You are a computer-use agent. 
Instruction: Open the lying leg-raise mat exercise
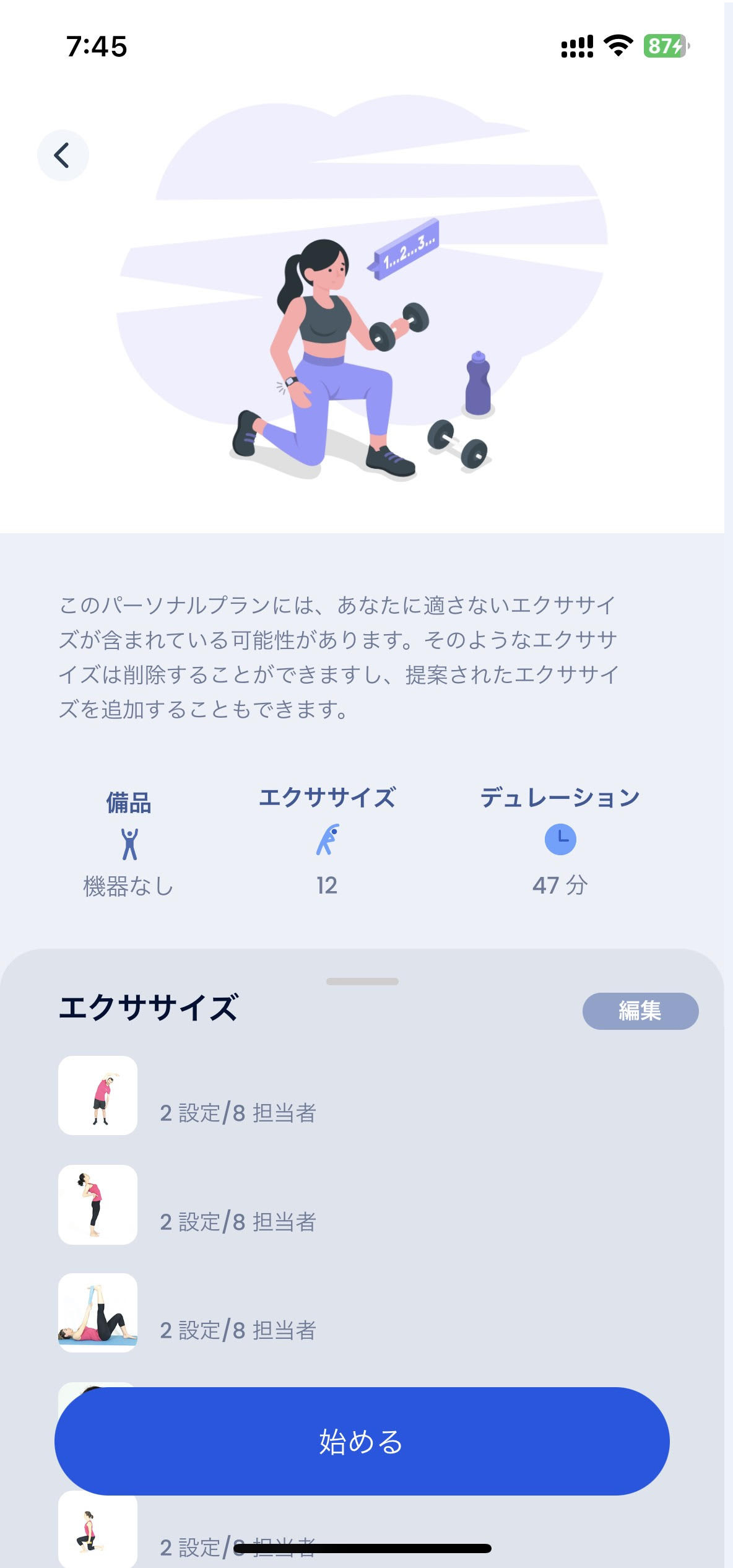98,1312
